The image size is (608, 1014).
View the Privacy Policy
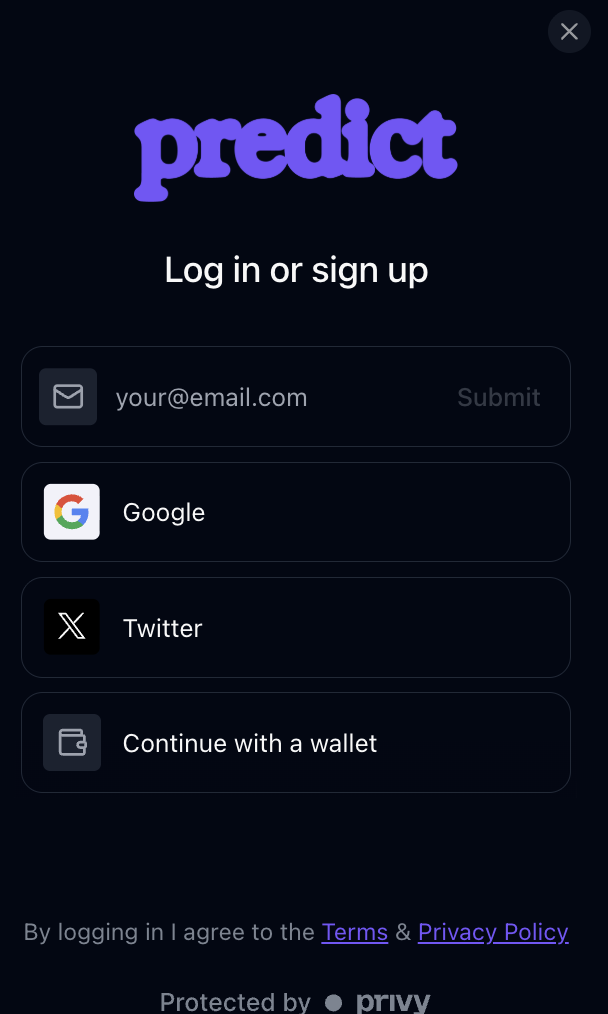pyautogui.click(x=493, y=932)
